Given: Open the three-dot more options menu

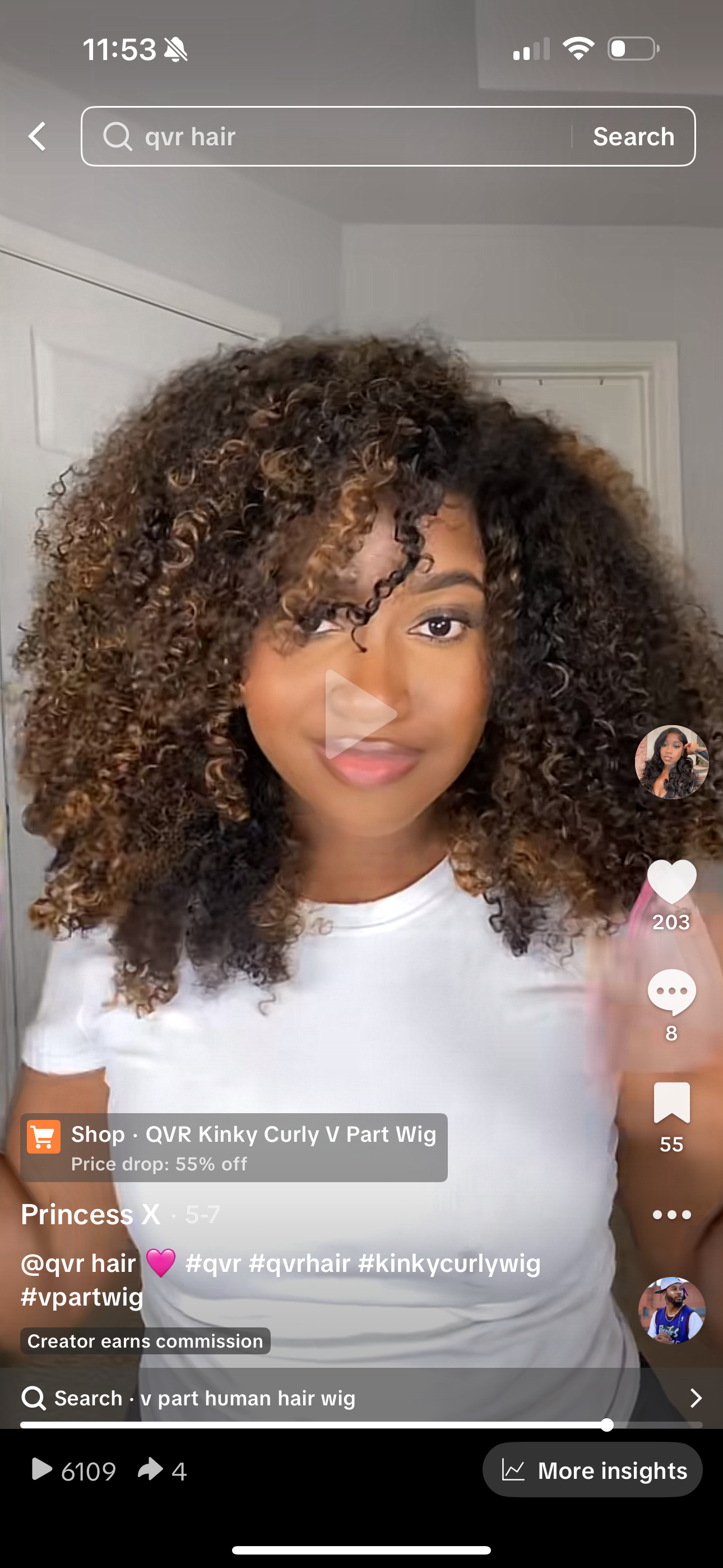Looking at the screenshot, I should (x=671, y=1214).
